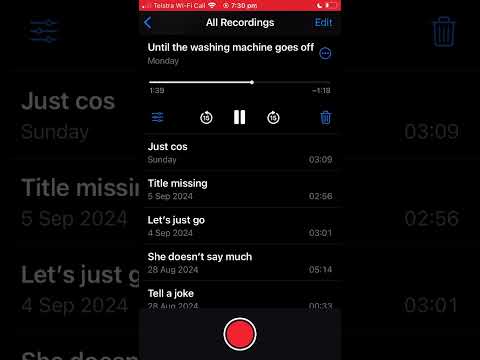
Task: Select the Title missing recording
Action: point(240,189)
